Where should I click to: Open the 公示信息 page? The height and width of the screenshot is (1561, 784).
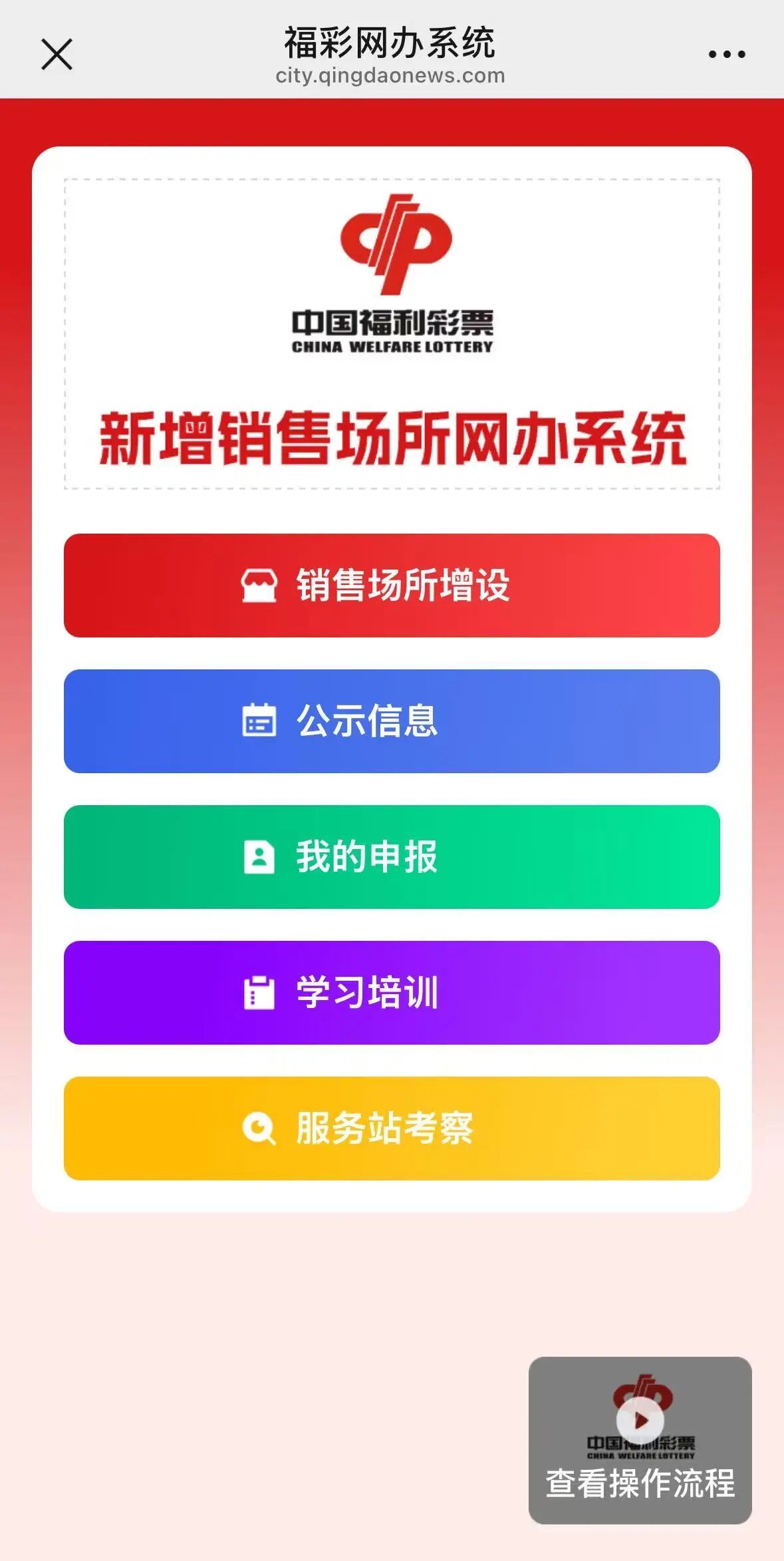pyautogui.click(x=392, y=722)
